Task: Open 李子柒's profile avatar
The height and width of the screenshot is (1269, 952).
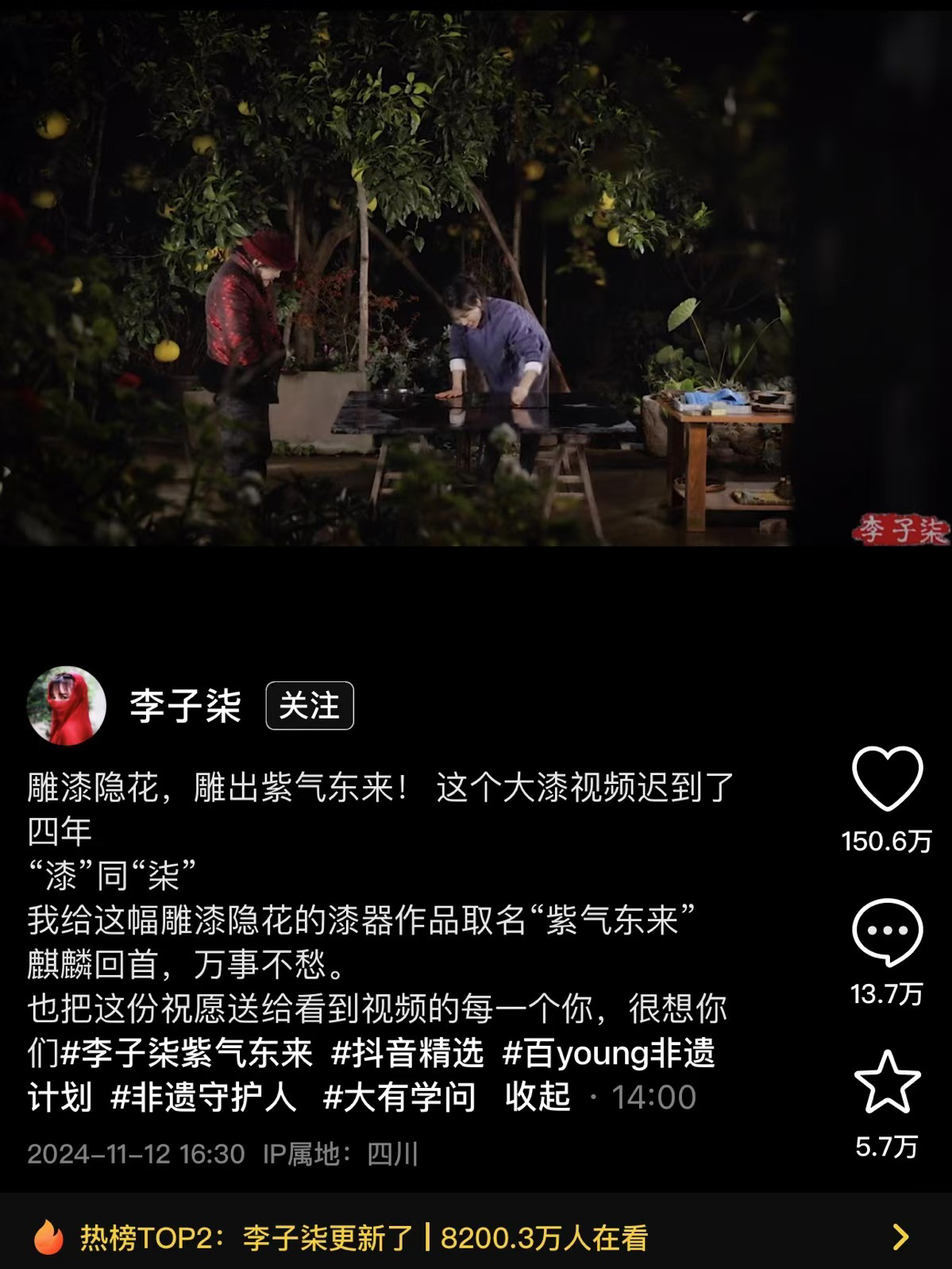Action: click(67, 705)
